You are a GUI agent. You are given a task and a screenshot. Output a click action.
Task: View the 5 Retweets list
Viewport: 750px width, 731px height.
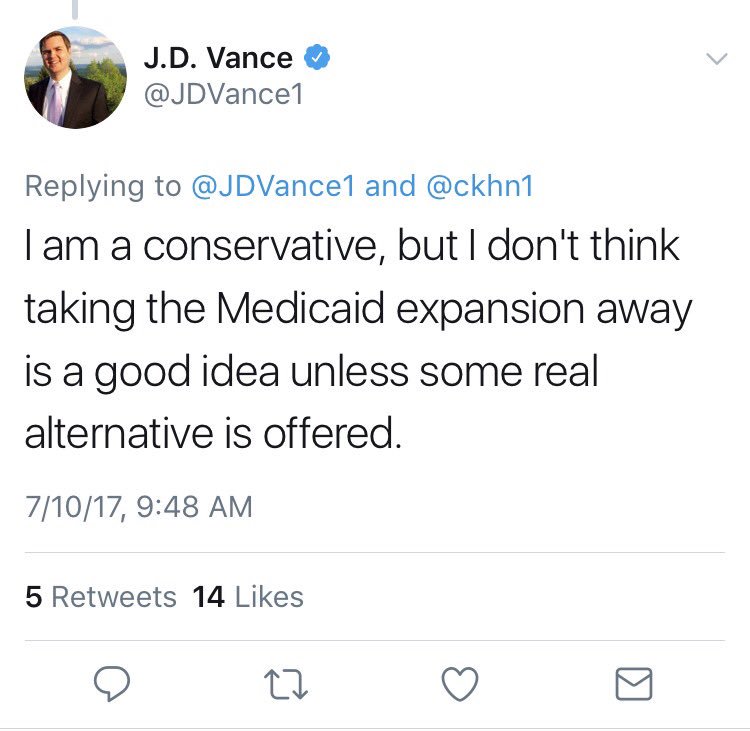(x=100, y=597)
